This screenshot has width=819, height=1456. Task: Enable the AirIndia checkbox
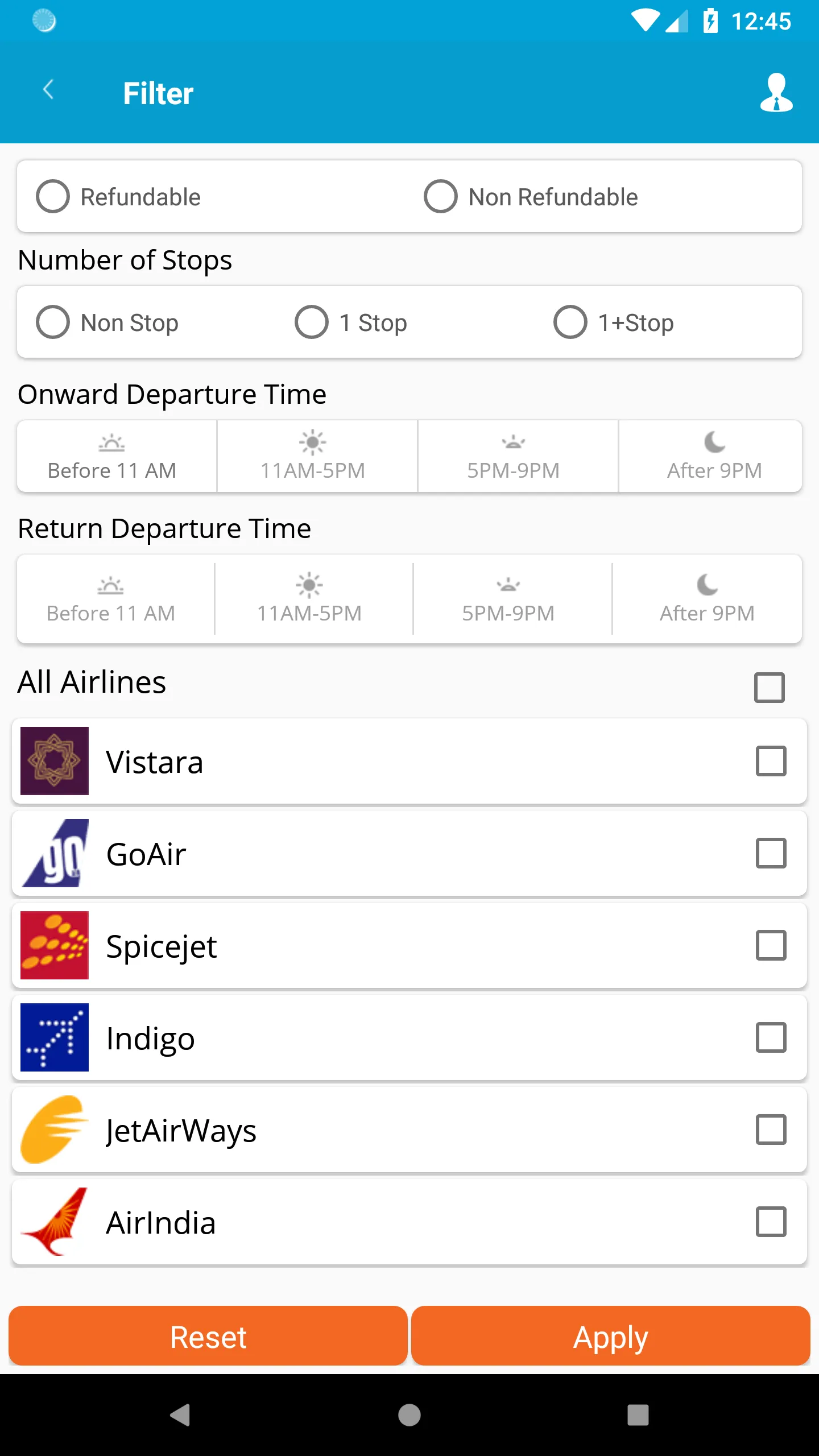coord(771,1222)
